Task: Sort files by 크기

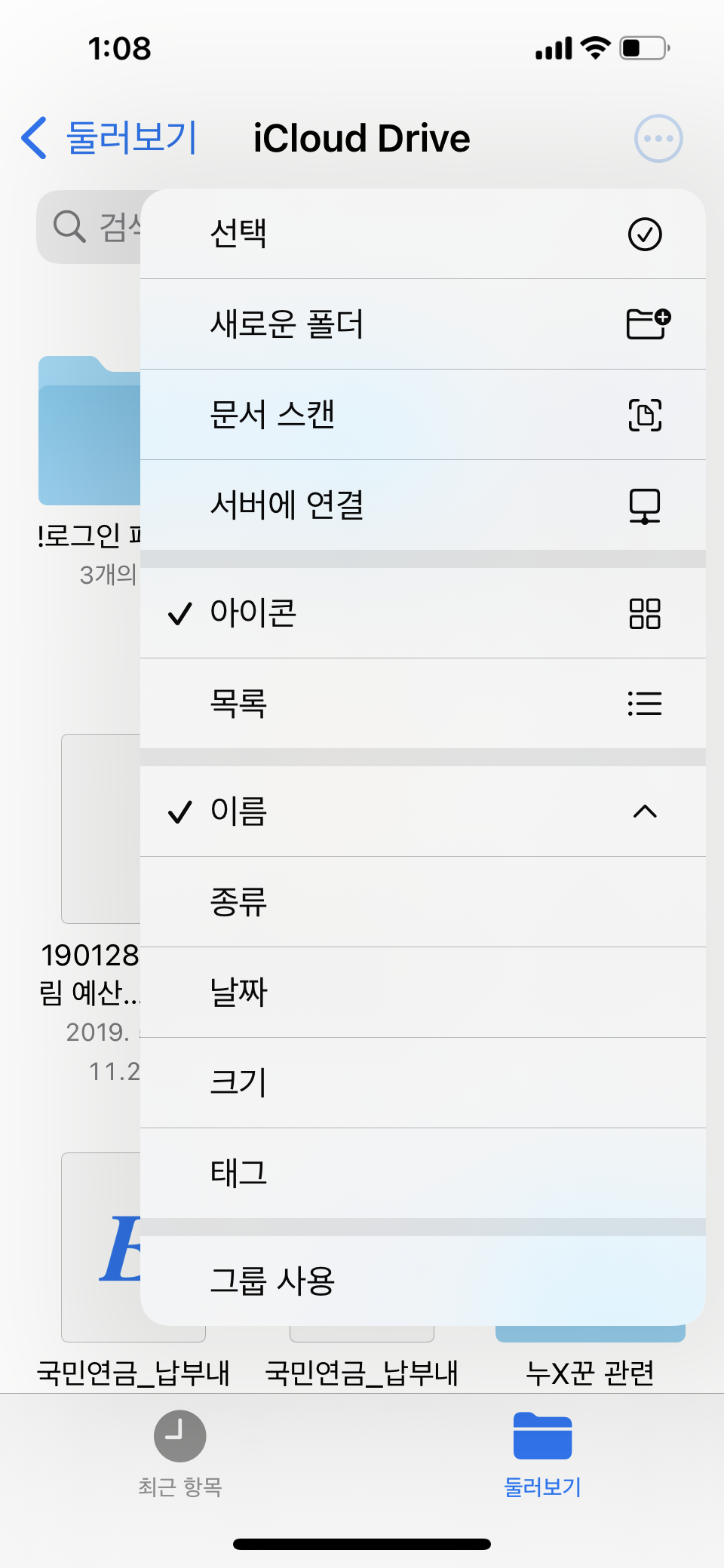Action: point(423,1083)
